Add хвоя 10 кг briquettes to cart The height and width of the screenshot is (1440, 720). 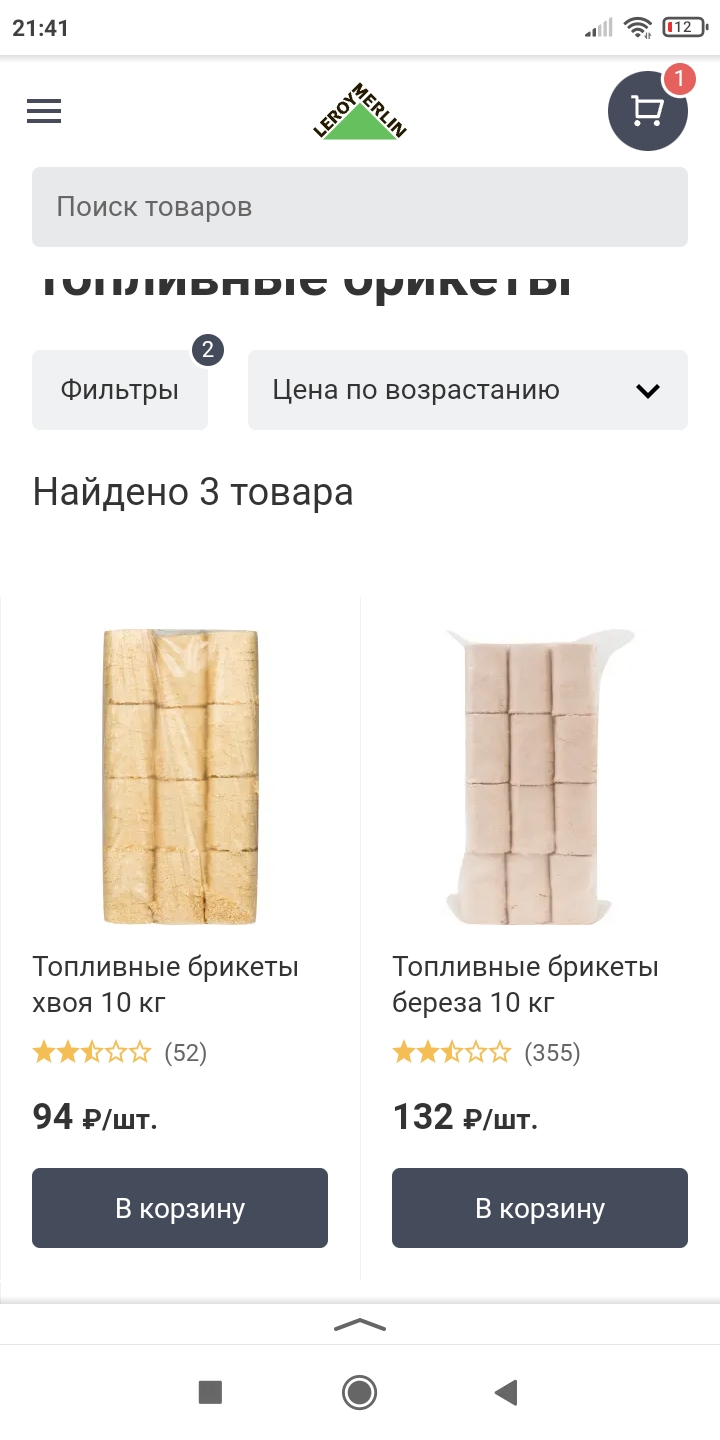coord(180,1208)
